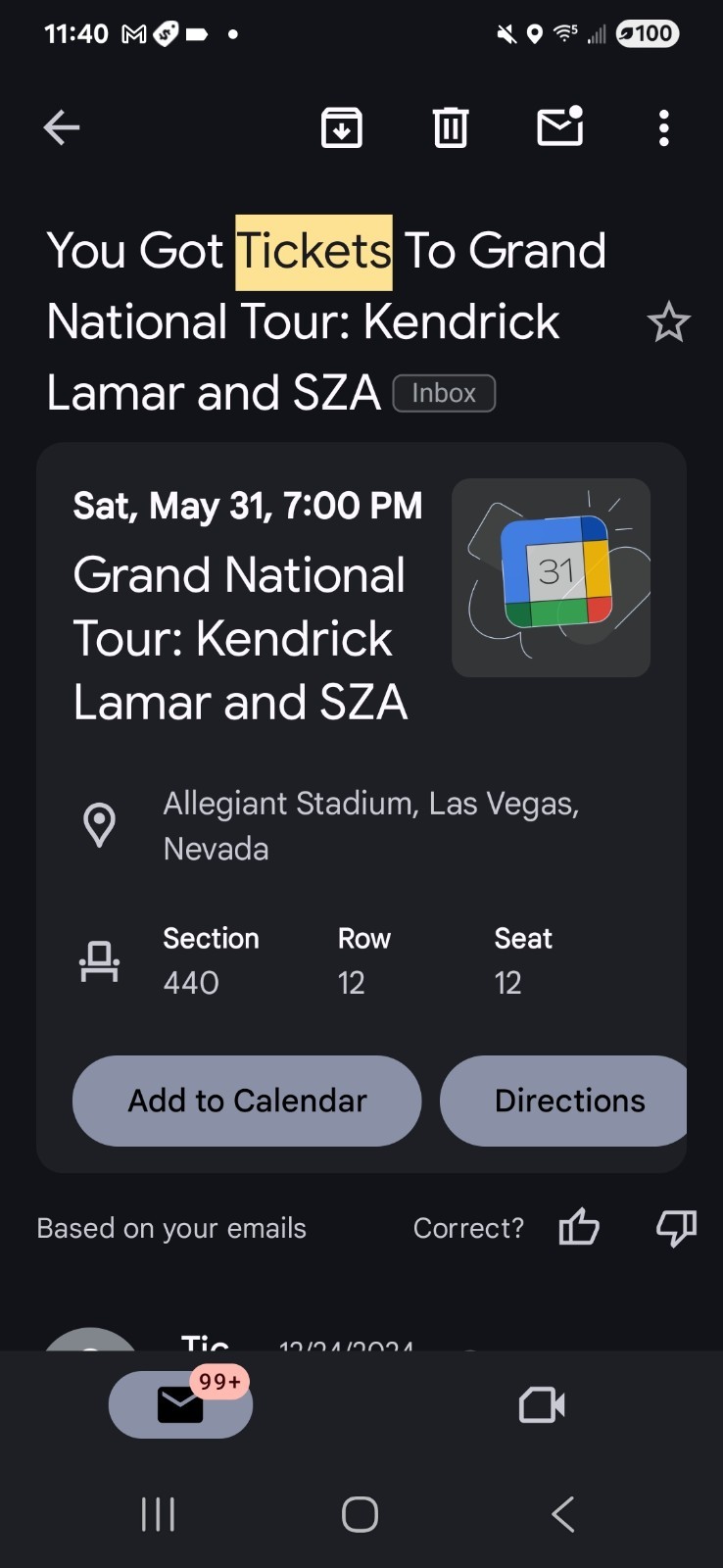723x1568 pixels.
Task: Click the location pin beside Allegiant Stadium
Action: (100, 823)
